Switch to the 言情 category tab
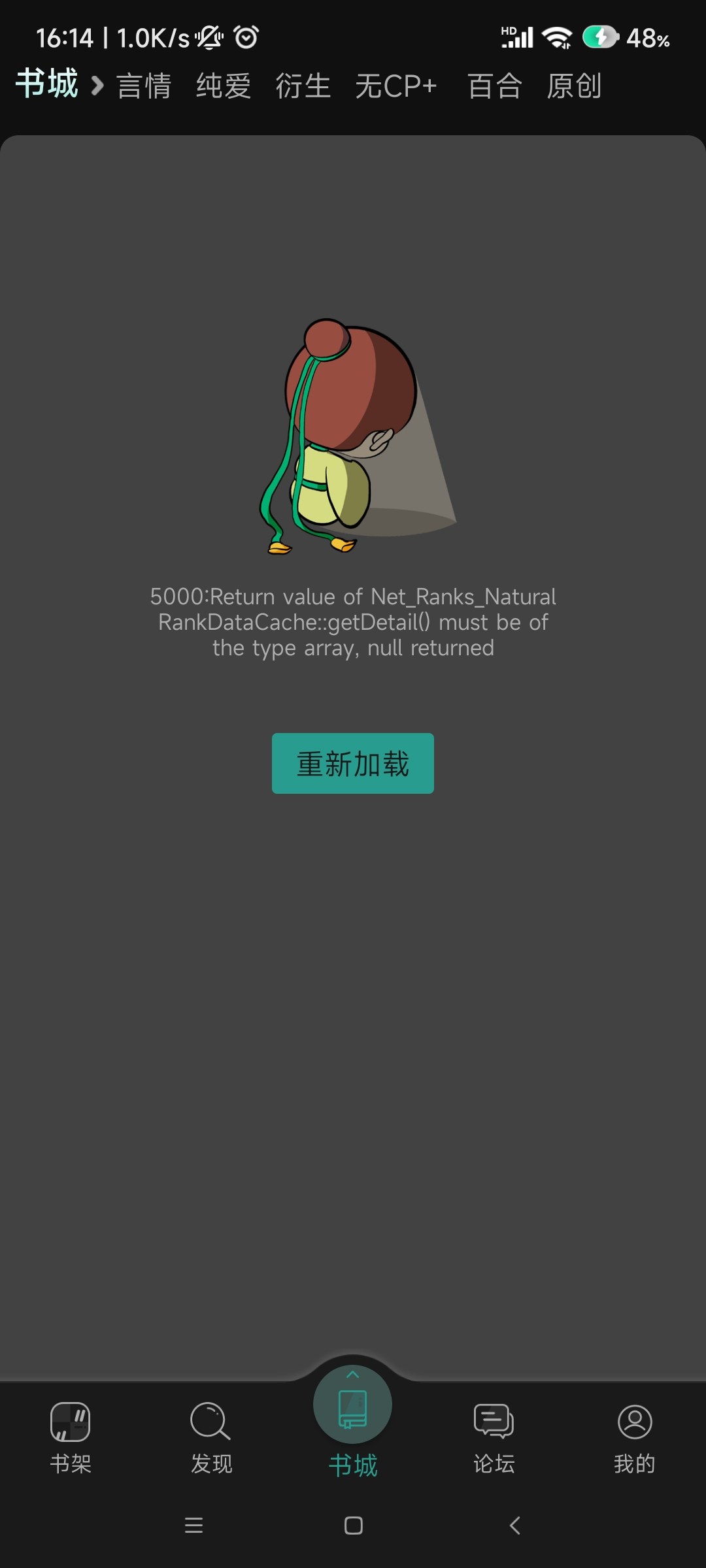Viewport: 706px width, 1568px height. pos(144,86)
